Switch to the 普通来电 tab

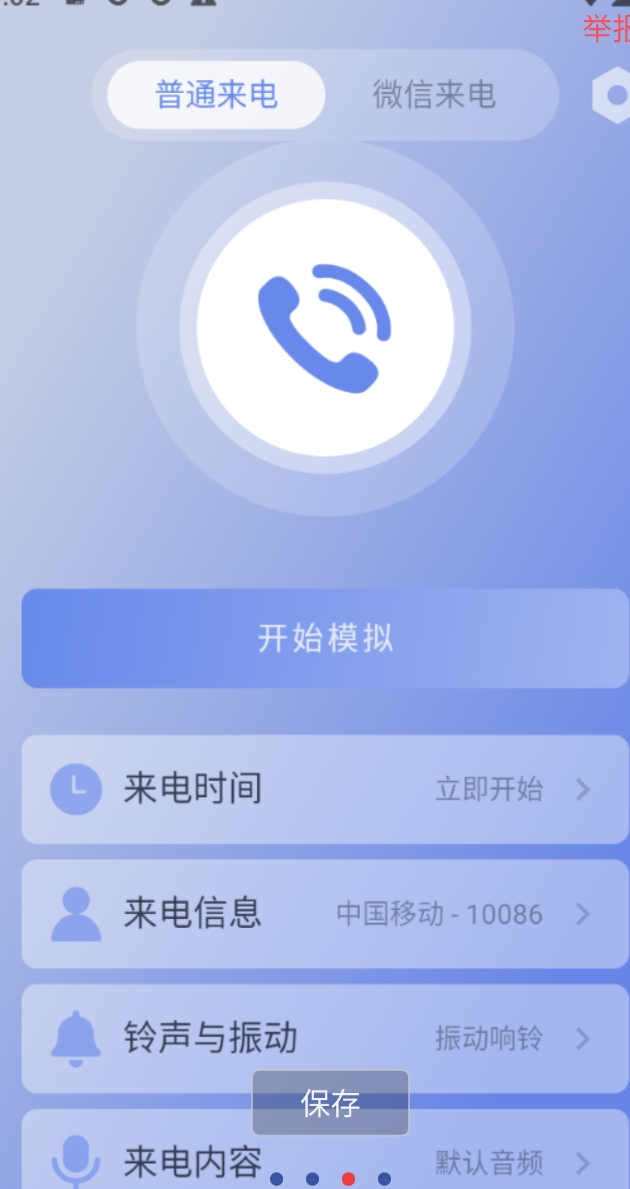click(216, 95)
